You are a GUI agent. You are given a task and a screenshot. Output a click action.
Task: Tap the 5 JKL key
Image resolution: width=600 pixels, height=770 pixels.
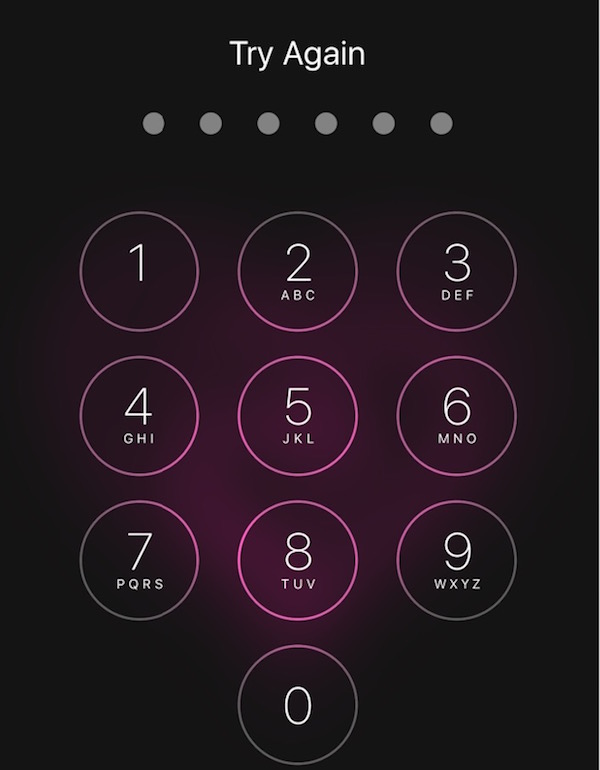[x=298, y=415]
